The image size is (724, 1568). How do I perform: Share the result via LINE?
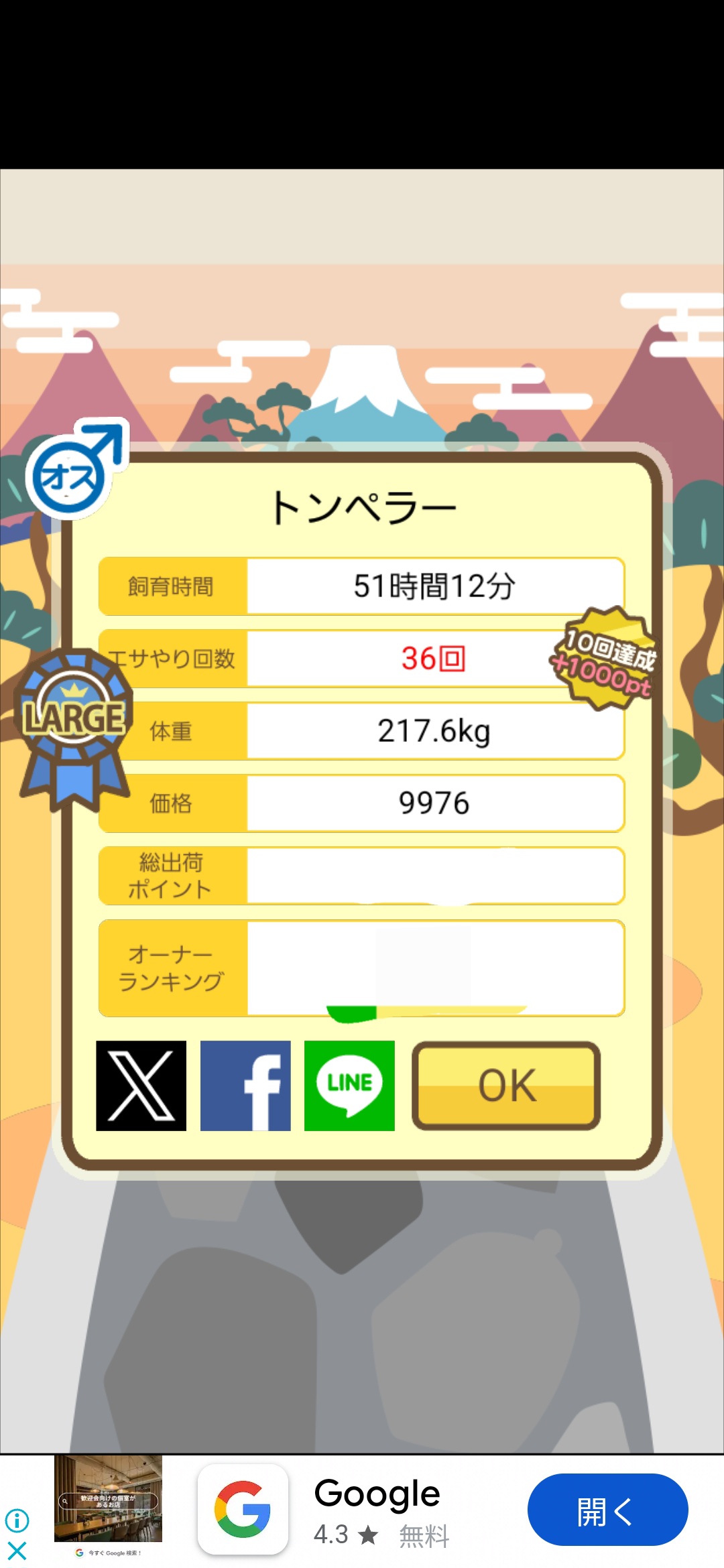tap(349, 1086)
